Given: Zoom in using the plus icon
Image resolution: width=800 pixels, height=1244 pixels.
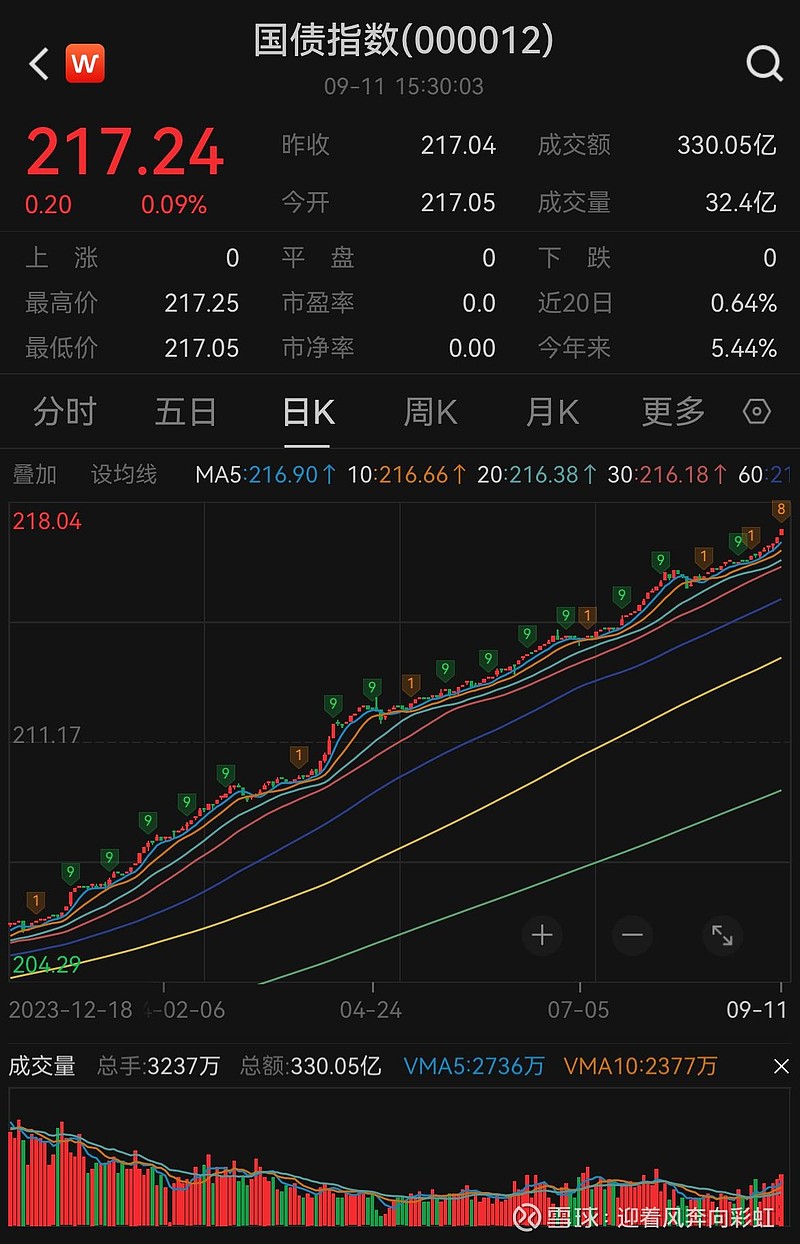Looking at the screenshot, I should pos(542,935).
